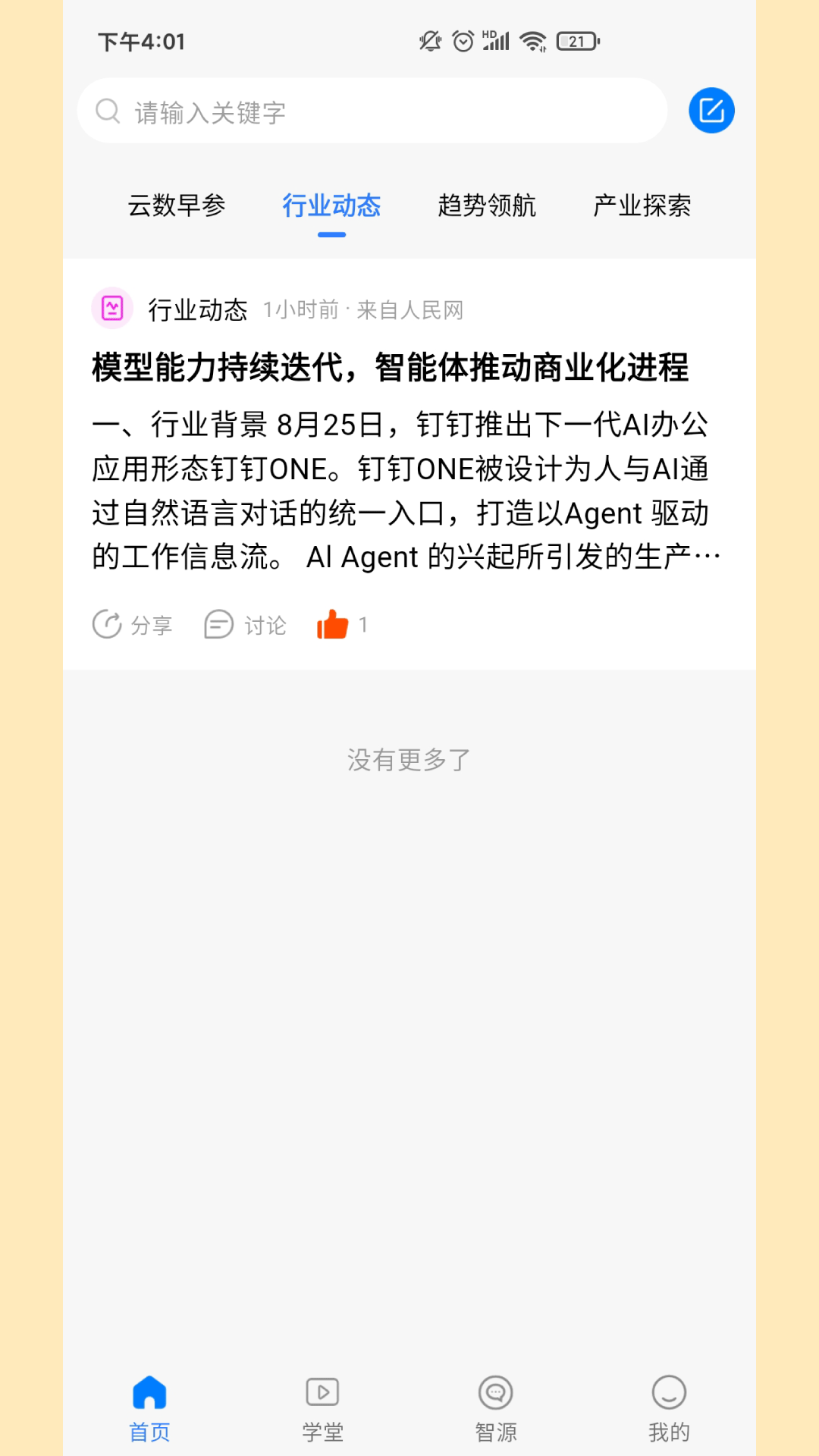Click inside the keyword search input field
This screenshot has height=1456, width=819.
click(x=341, y=111)
